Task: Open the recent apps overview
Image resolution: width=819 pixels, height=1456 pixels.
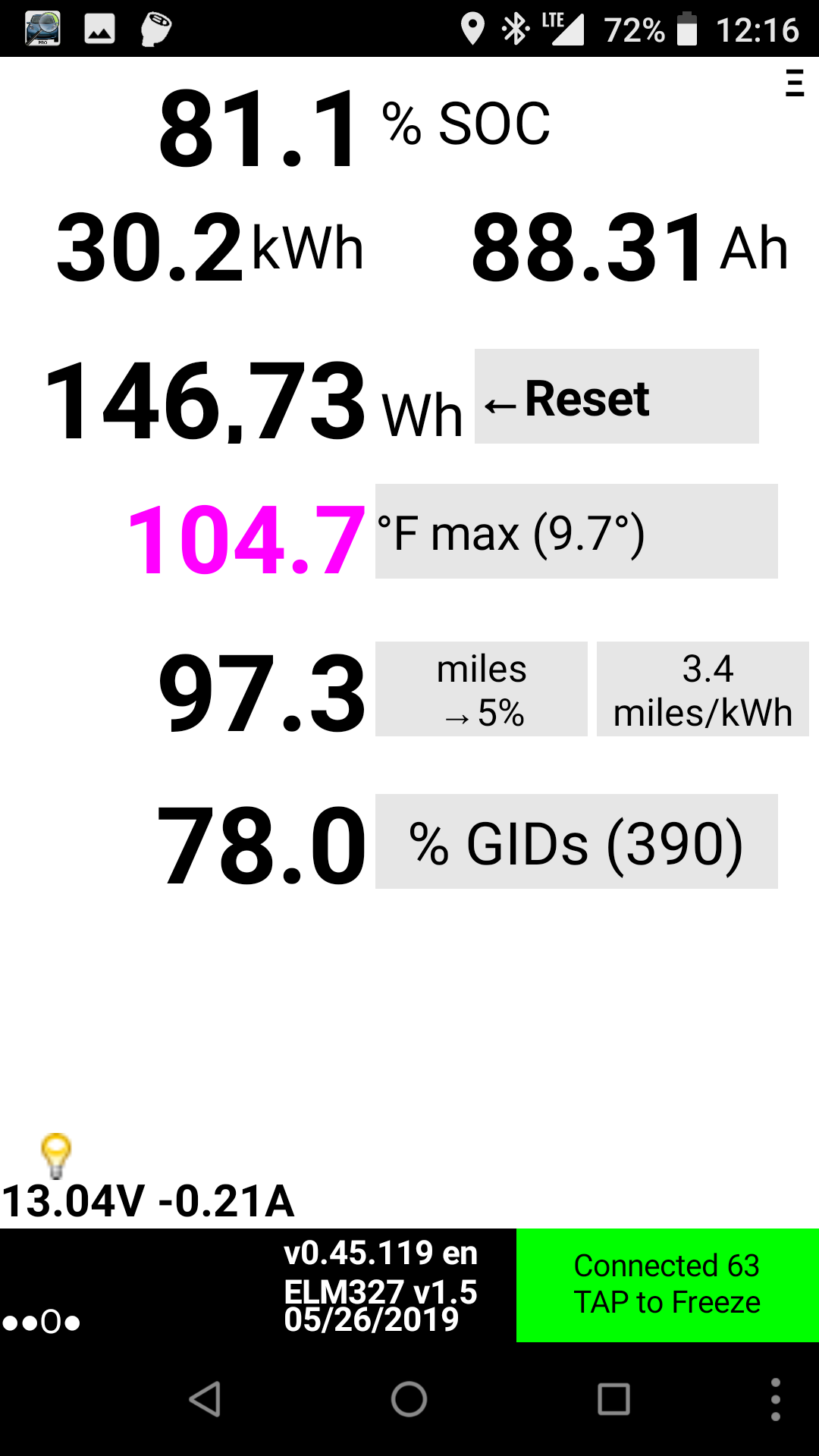Action: [613, 1399]
